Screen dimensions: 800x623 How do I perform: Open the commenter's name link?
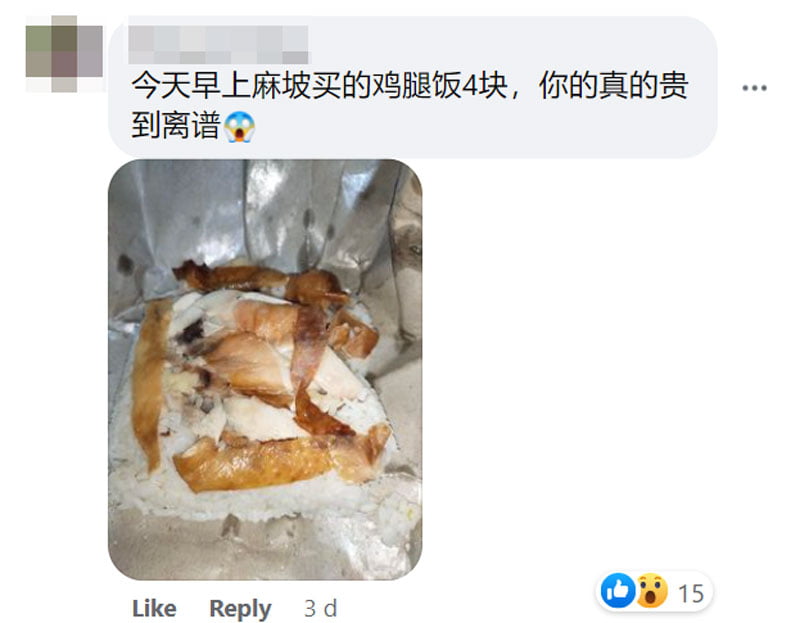(221, 44)
